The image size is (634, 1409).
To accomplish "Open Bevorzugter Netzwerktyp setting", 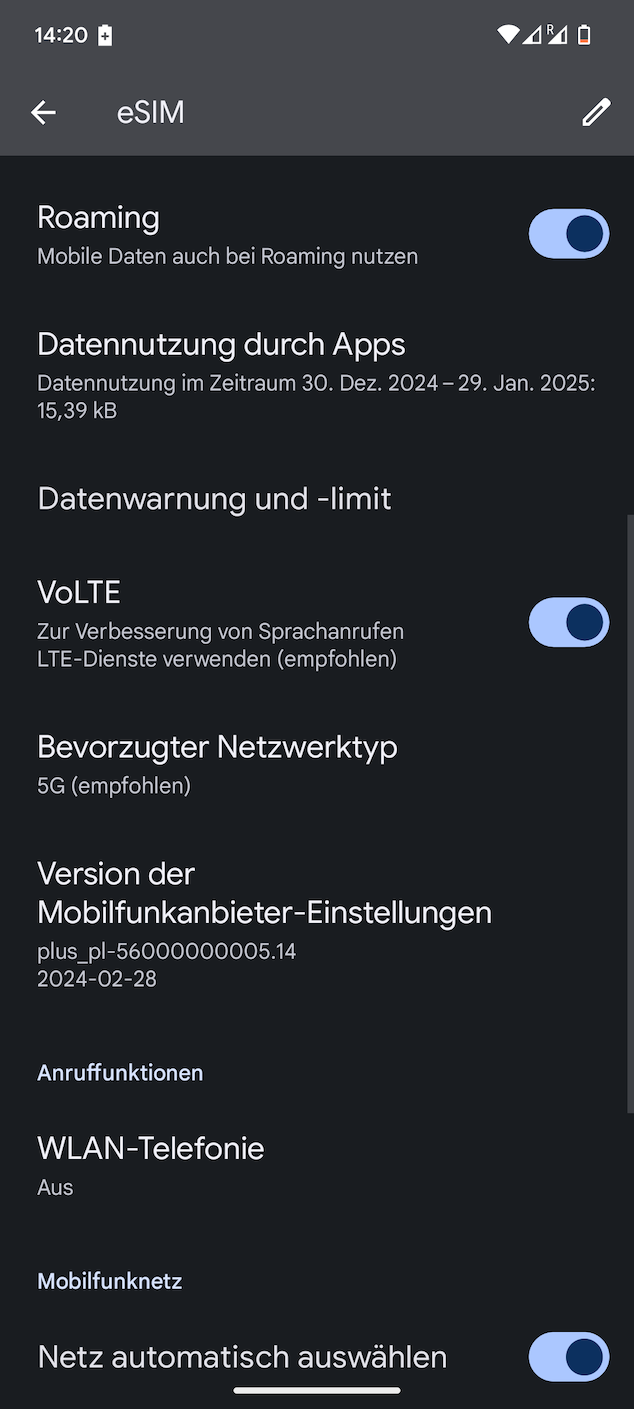I will [x=317, y=764].
